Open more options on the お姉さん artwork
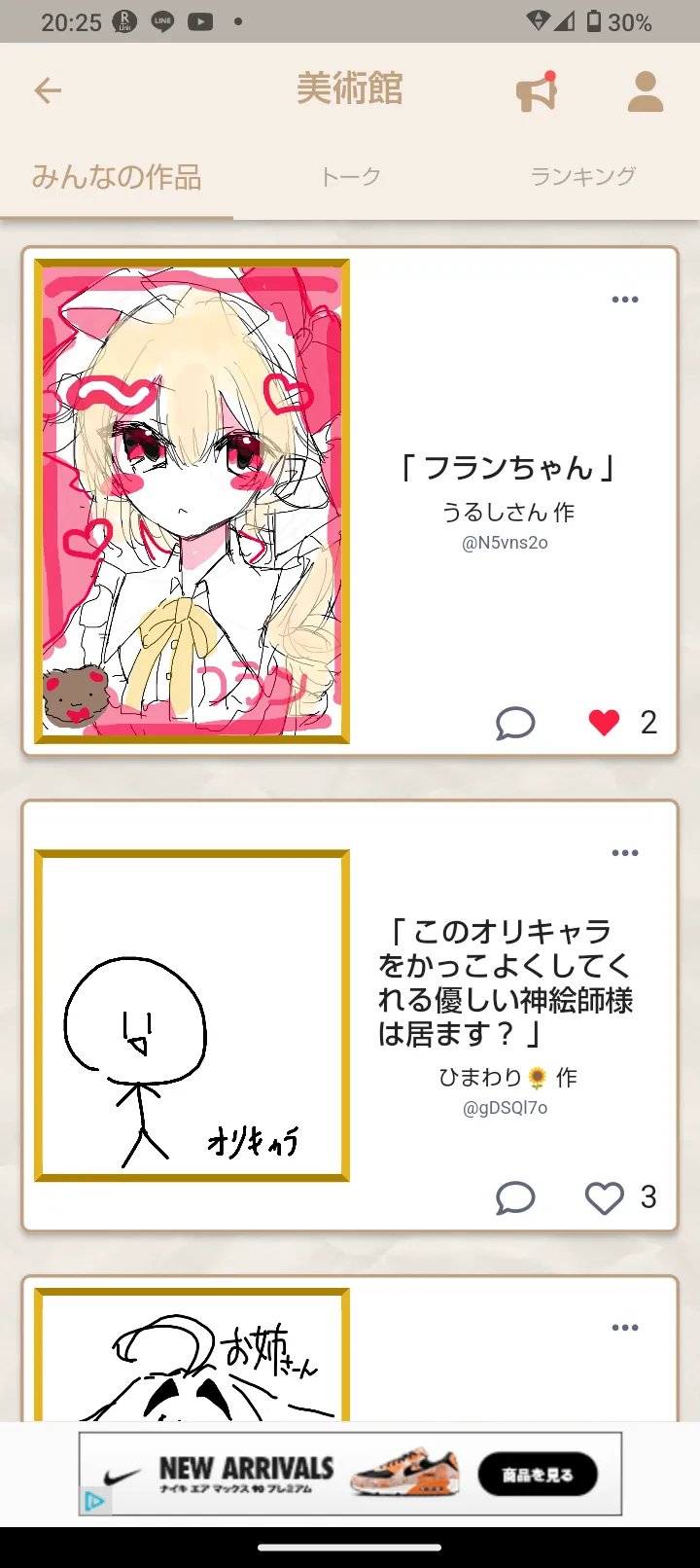Viewport: 700px width, 1568px height. coord(625,1328)
